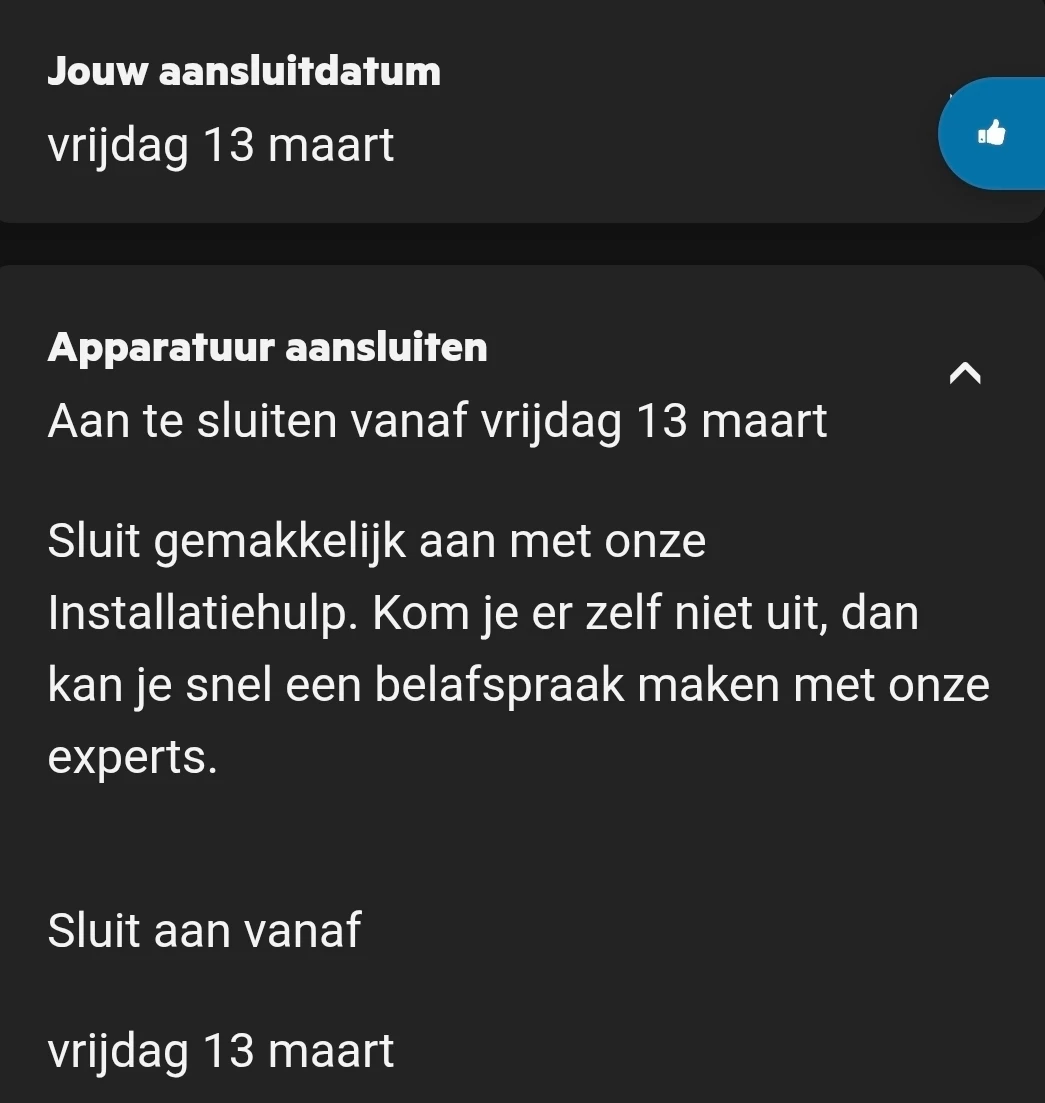
Task: Tap the blue thumbs-up feedback button
Action: click(x=991, y=133)
